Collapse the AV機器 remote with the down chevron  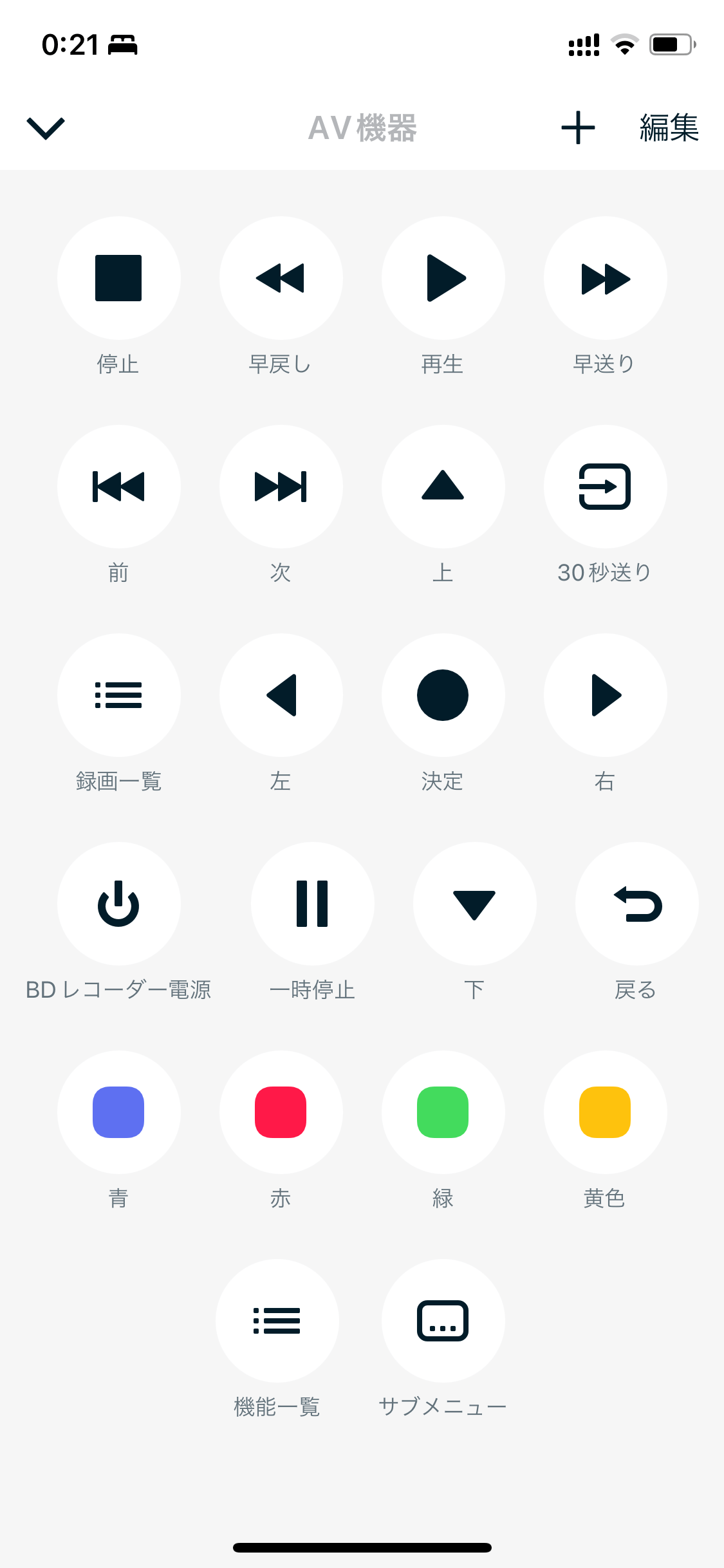pyautogui.click(x=46, y=127)
